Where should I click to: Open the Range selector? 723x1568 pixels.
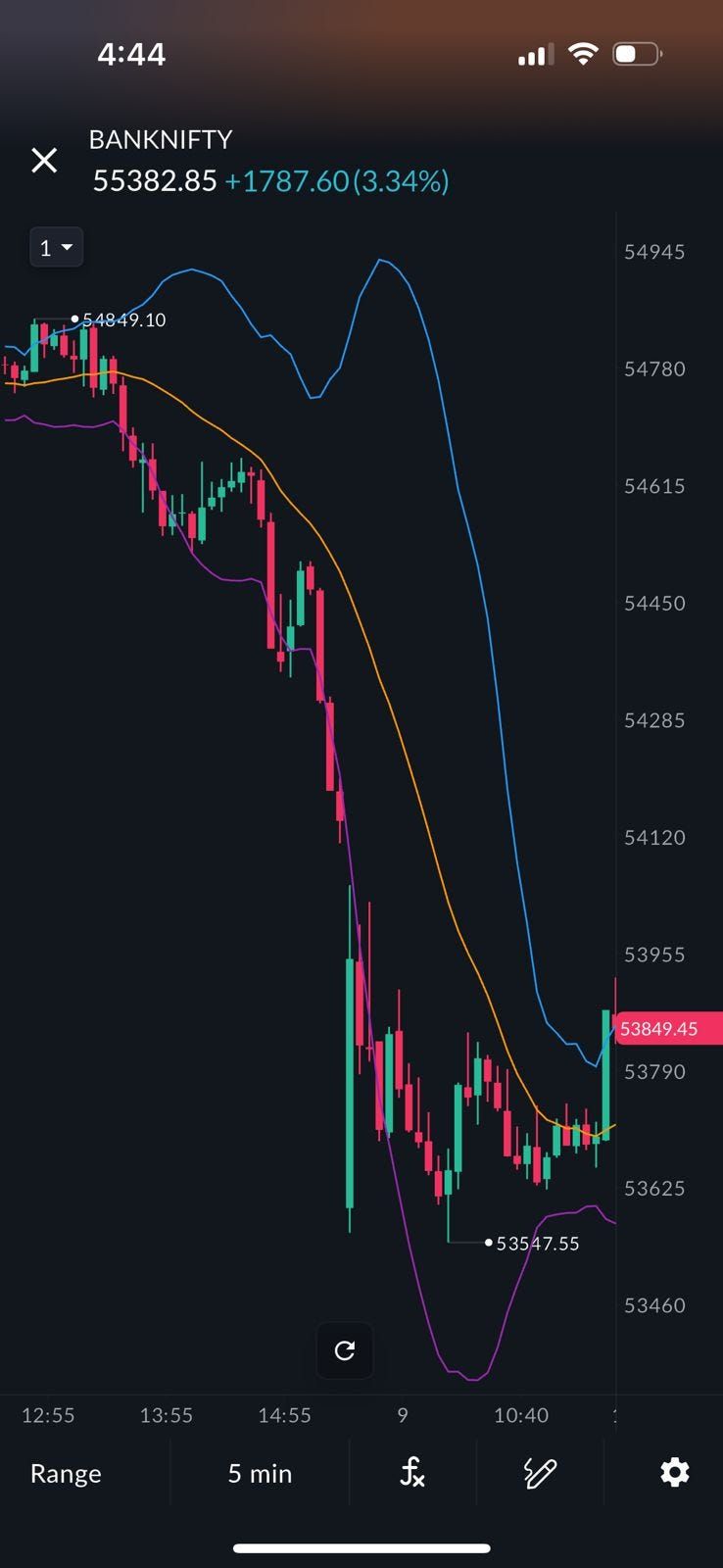coord(66,1473)
